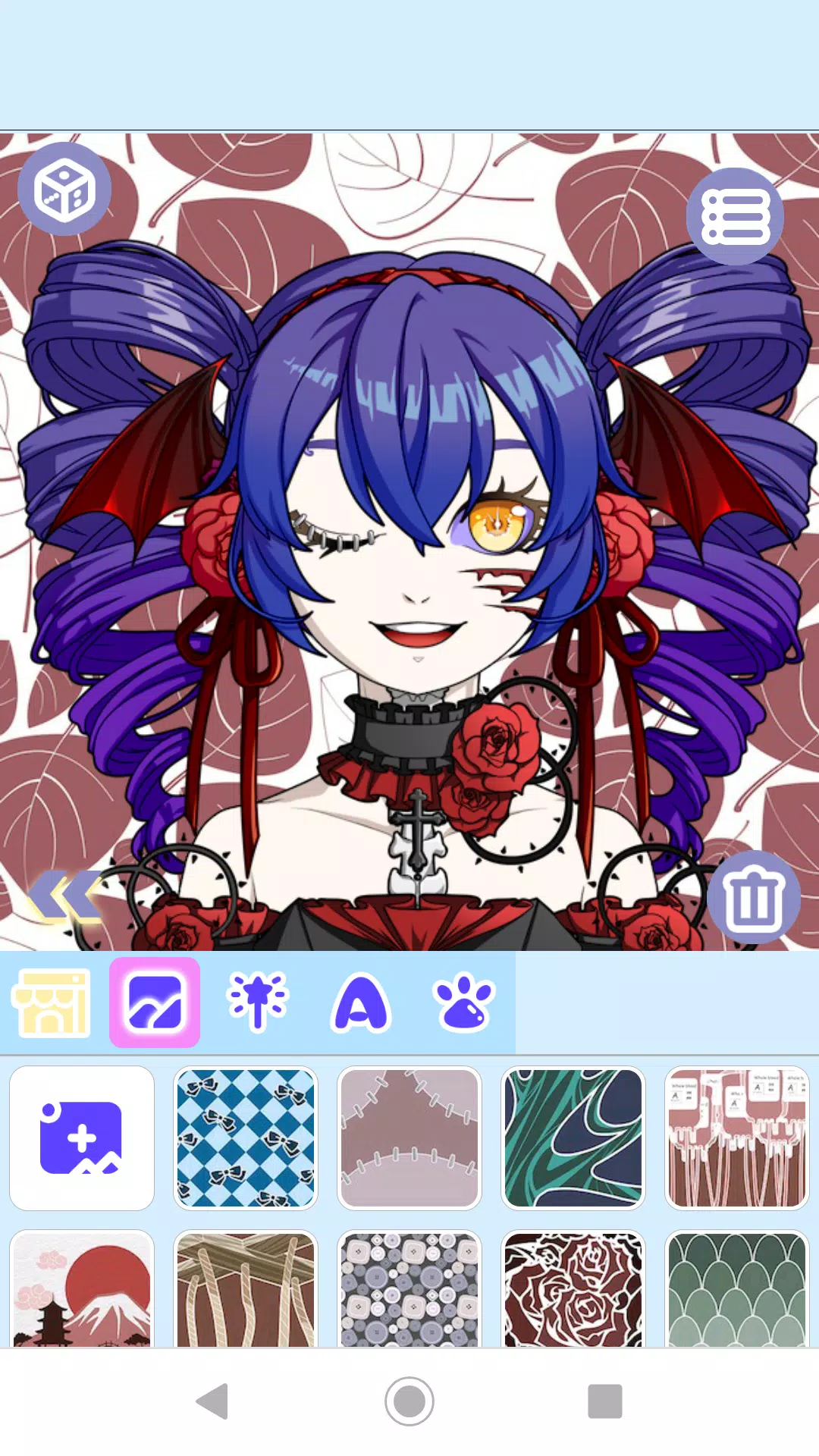Select the trash delete icon
Image resolution: width=819 pixels, height=1456 pixels.
(756, 897)
